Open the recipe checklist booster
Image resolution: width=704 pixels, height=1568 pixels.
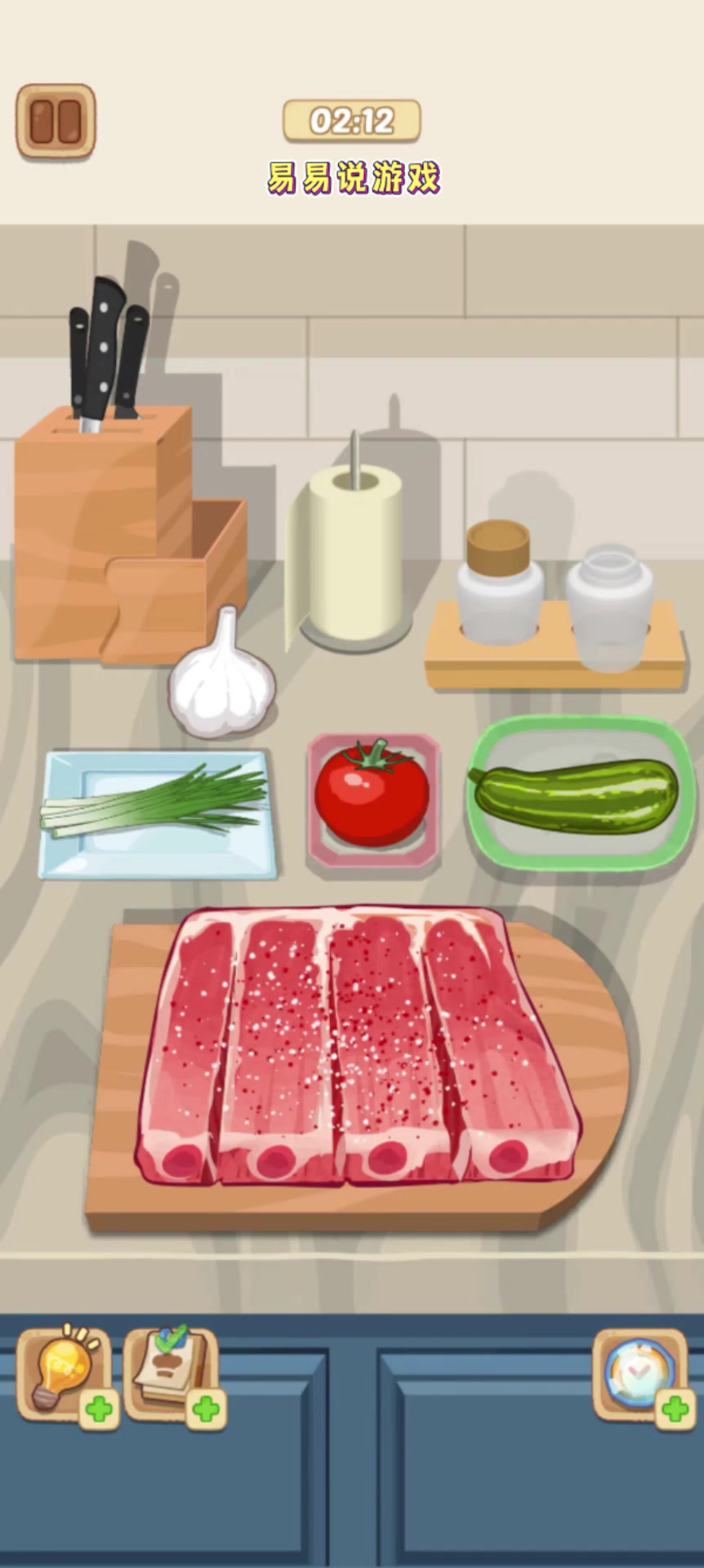coord(169,1371)
